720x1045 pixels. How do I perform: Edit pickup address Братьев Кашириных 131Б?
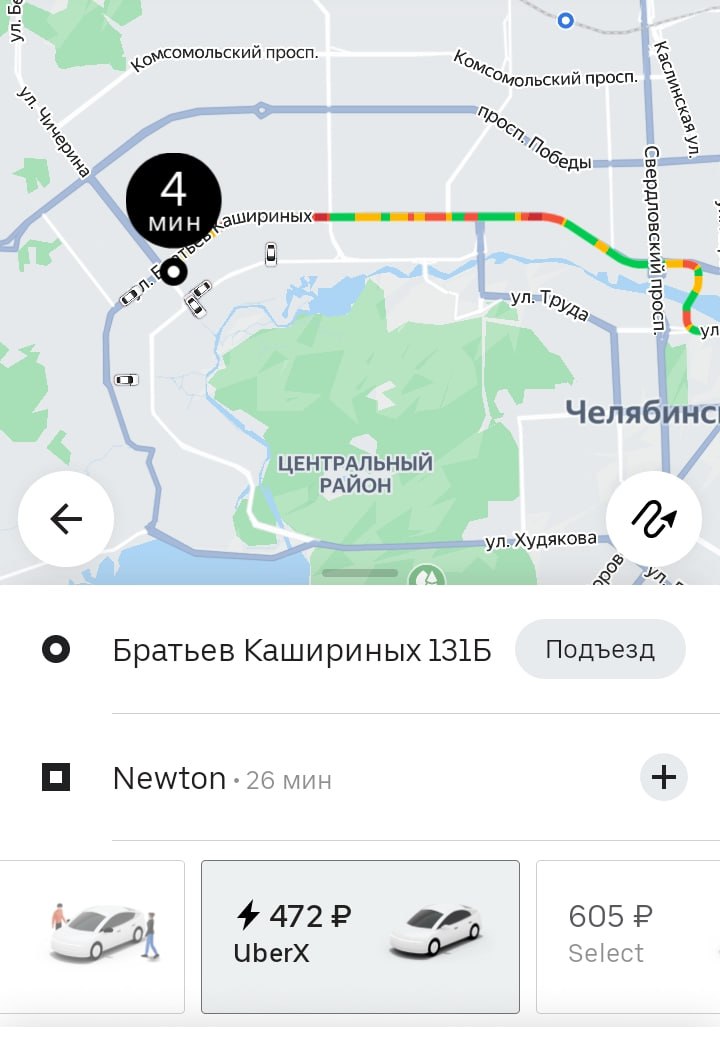click(302, 651)
